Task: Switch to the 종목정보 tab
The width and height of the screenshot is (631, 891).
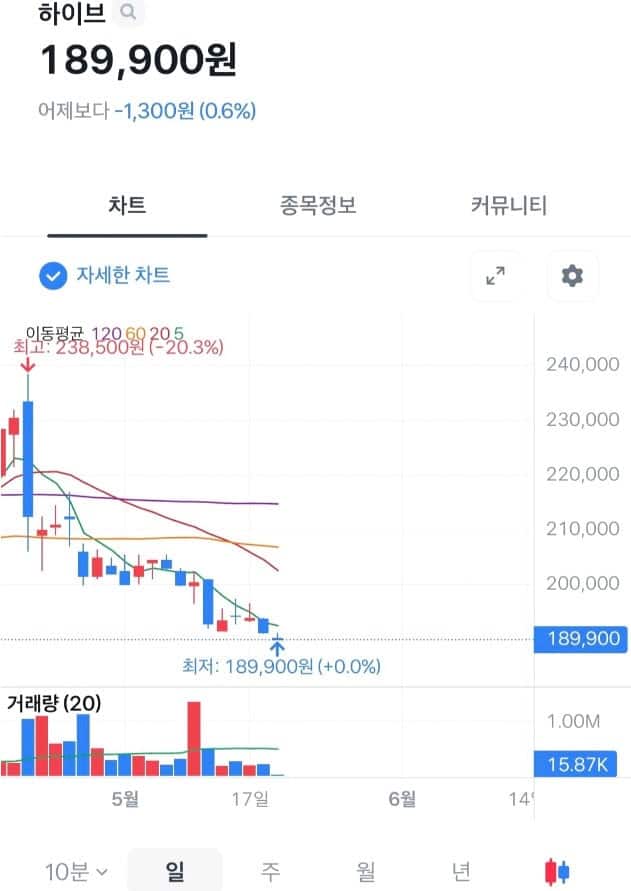Action: (x=318, y=206)
